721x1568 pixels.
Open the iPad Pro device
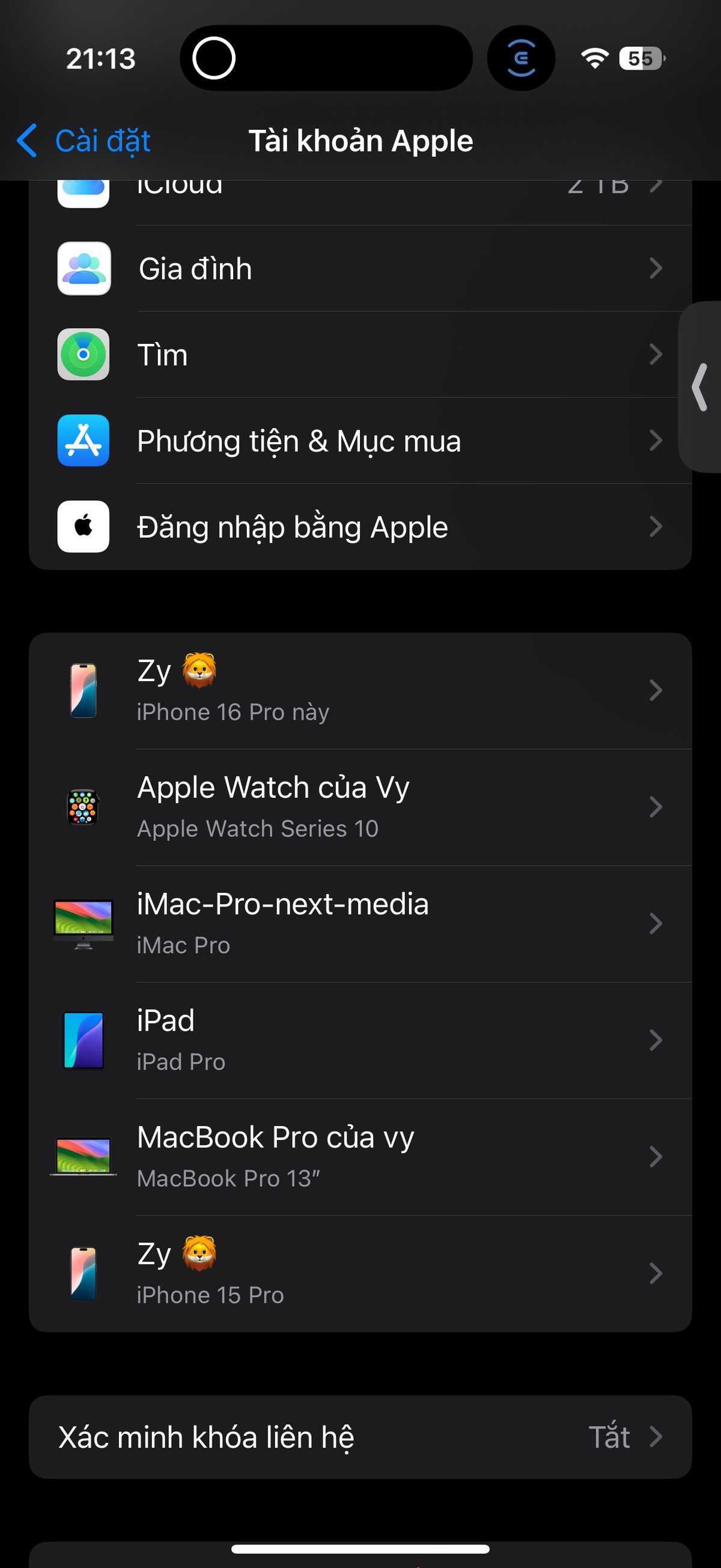(x=359, y=1040)
